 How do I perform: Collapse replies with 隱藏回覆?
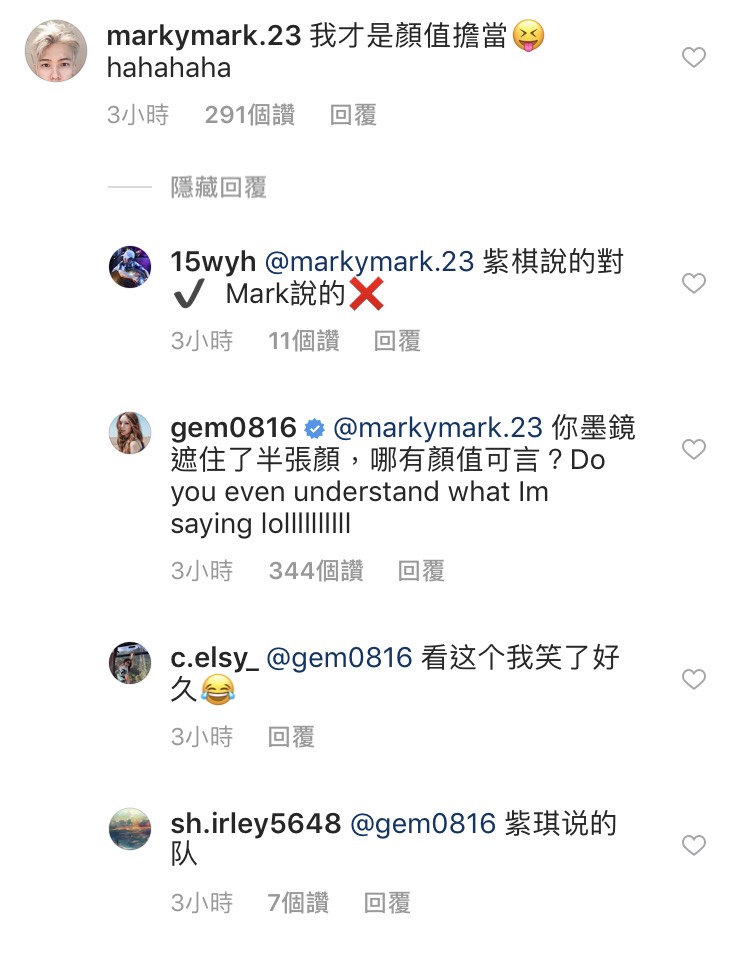click(x=218, y=187)
